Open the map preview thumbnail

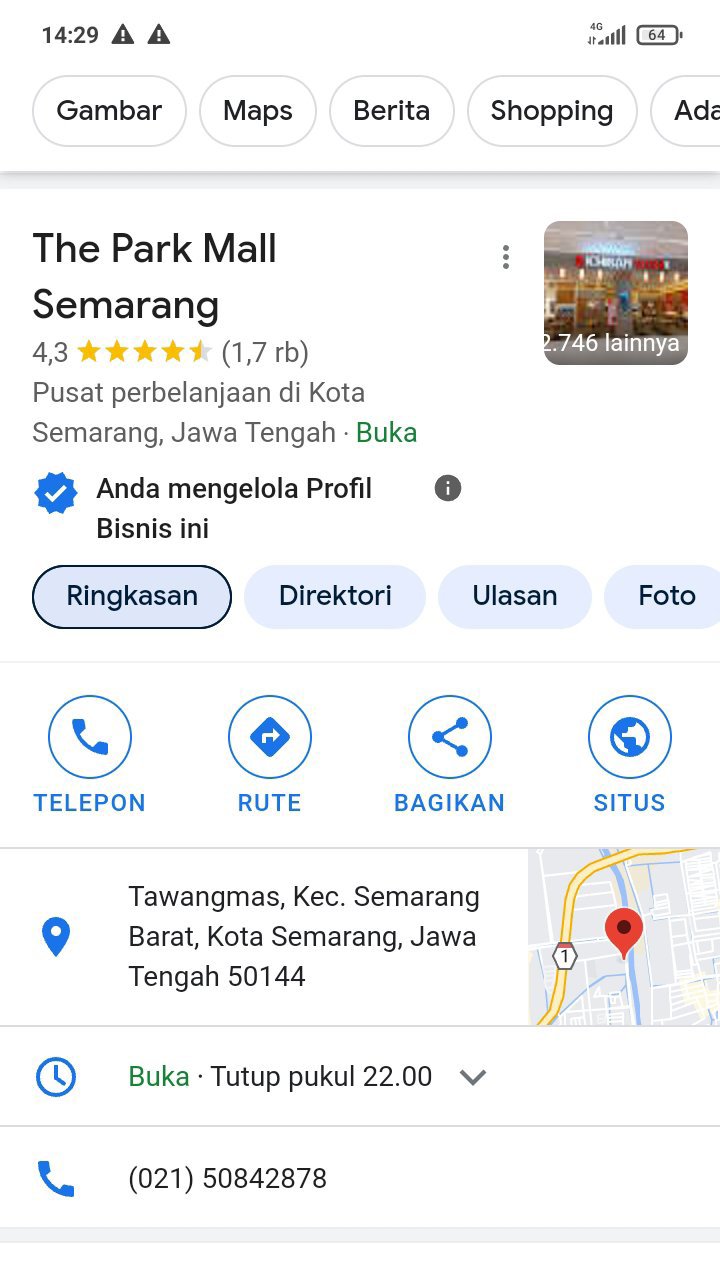[623, 937]
